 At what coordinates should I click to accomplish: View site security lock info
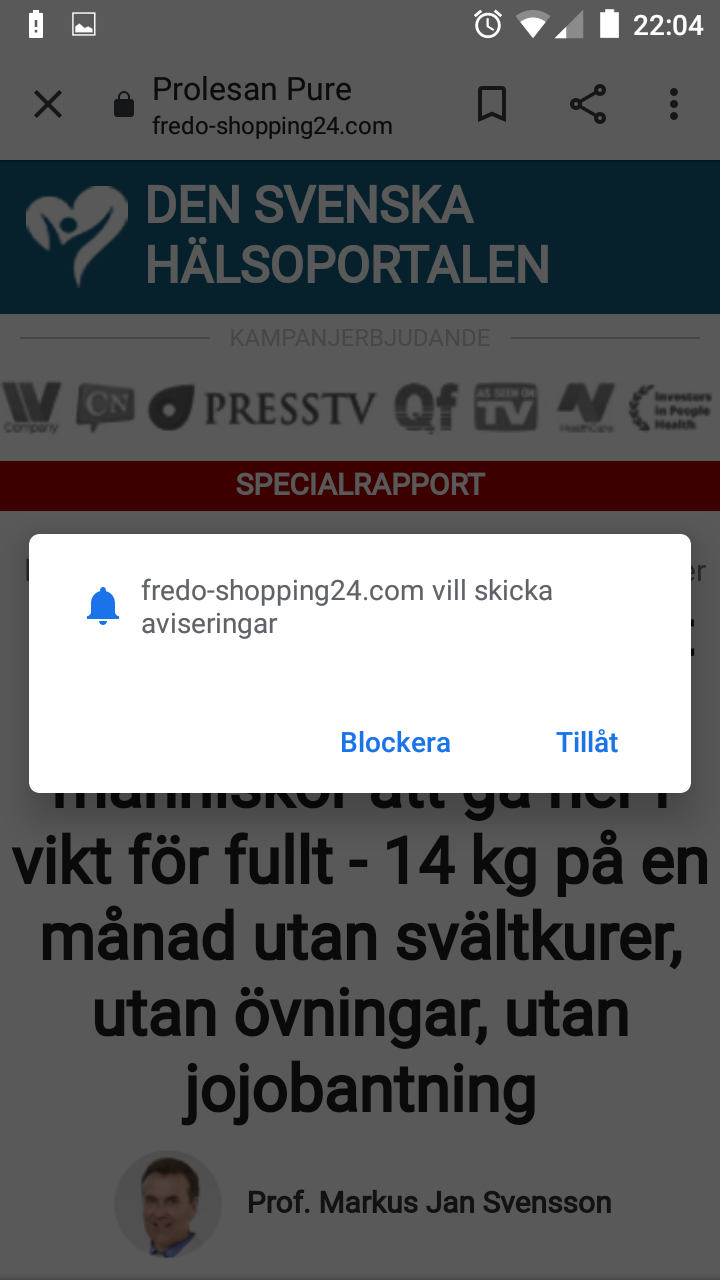pyautogui.click(x=124, y=104)
